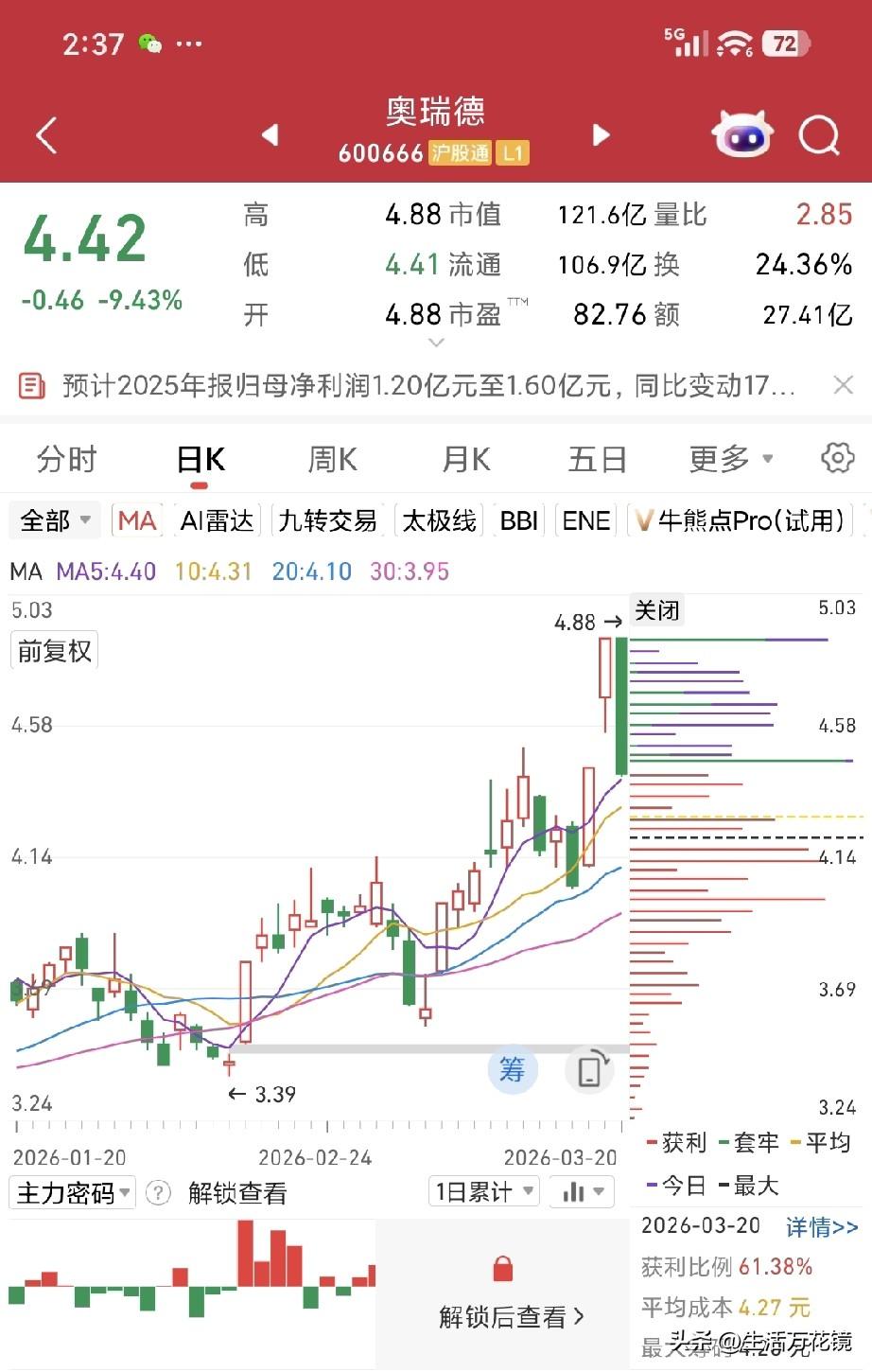Dismiss the 2025 profit forecast banner

843,385
